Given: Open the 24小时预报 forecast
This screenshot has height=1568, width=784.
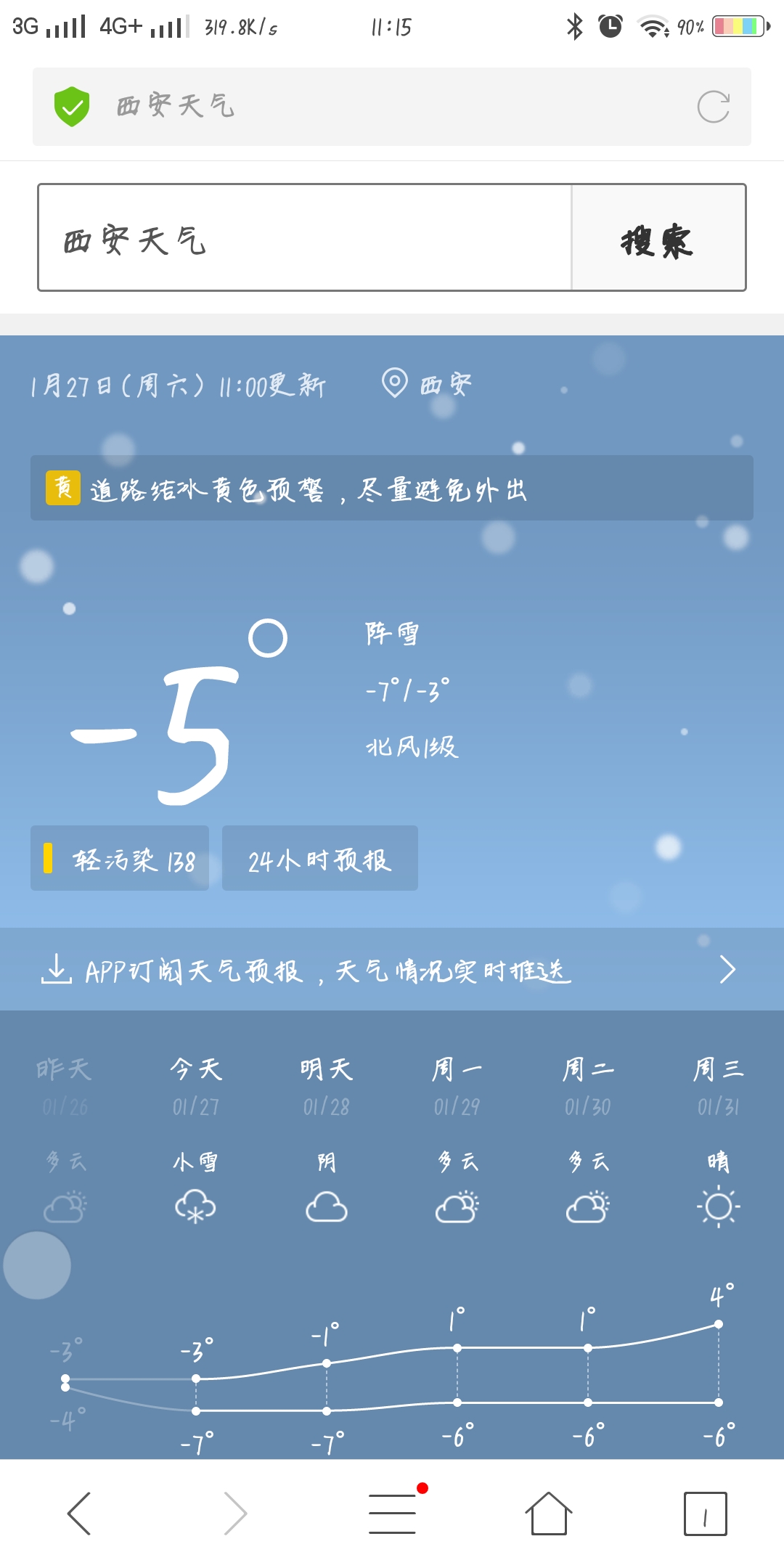Looking at the screenshot, I should (320, 858).
